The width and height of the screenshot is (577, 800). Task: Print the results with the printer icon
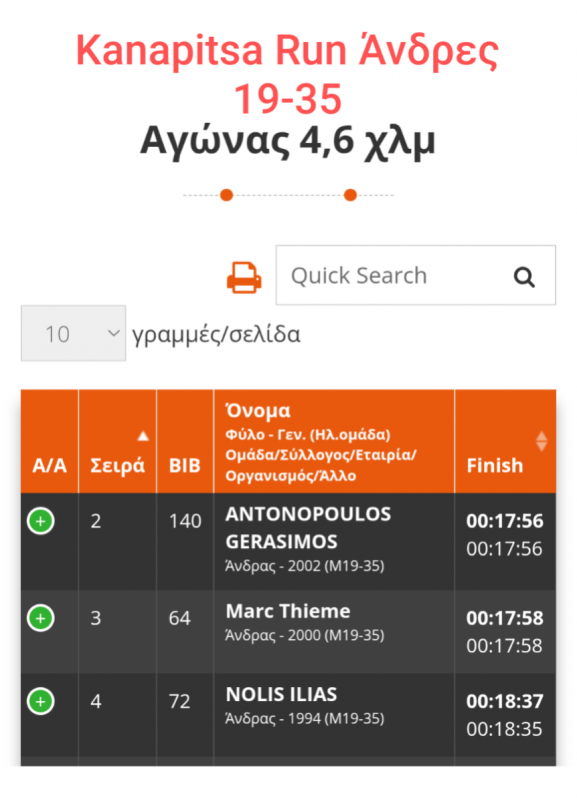click(x=244, y=278)
